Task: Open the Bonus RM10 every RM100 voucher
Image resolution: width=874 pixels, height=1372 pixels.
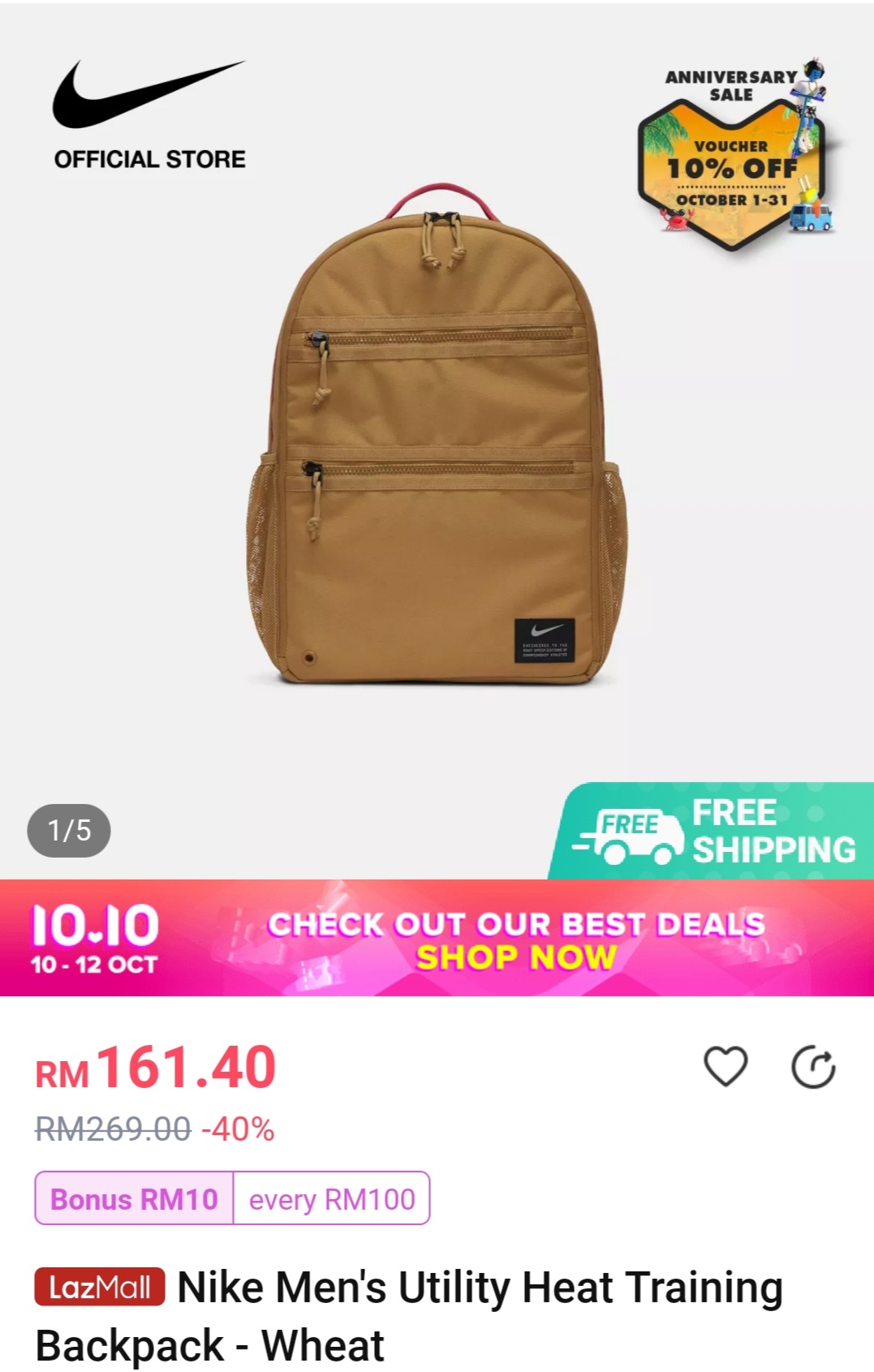Action: (232, 1198)
